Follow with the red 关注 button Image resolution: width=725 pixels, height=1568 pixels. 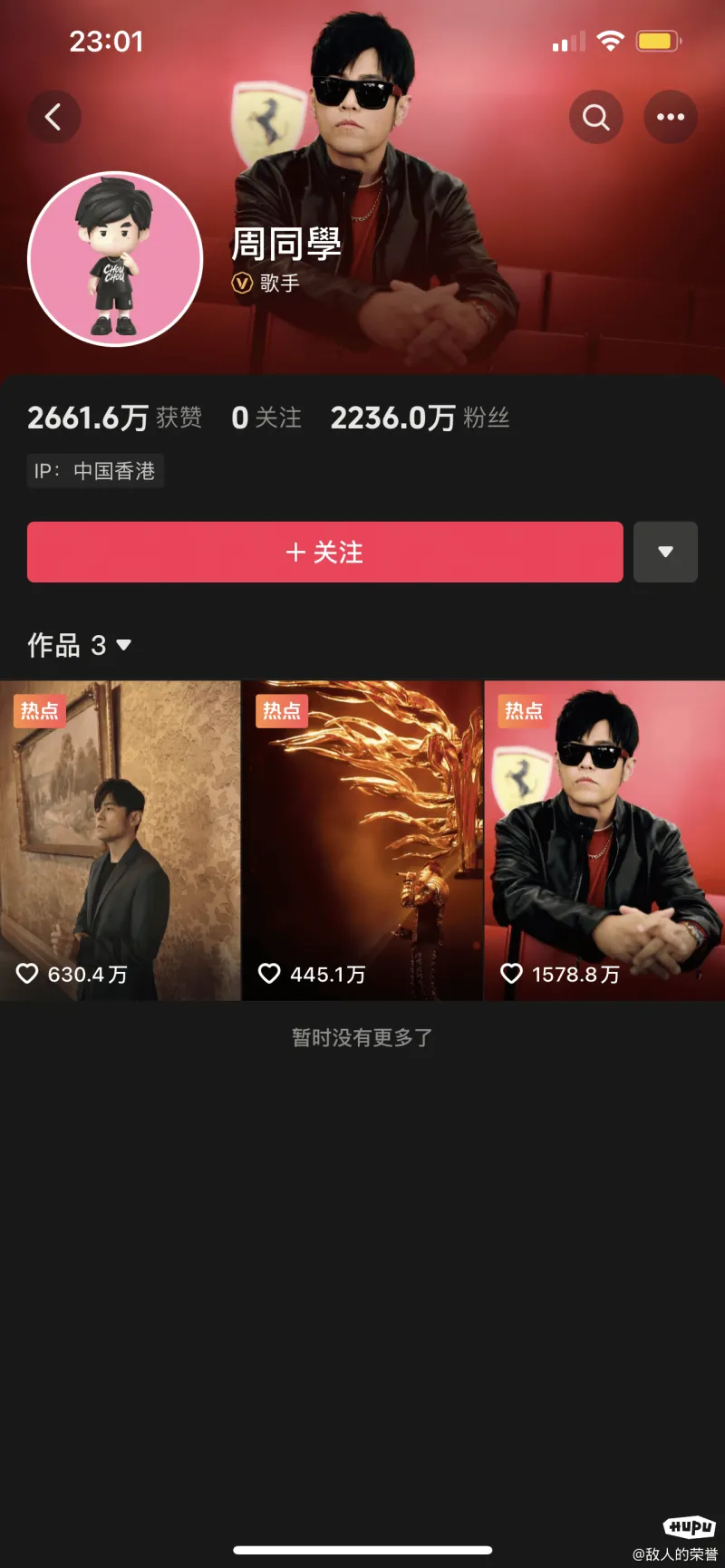point(324,552)
